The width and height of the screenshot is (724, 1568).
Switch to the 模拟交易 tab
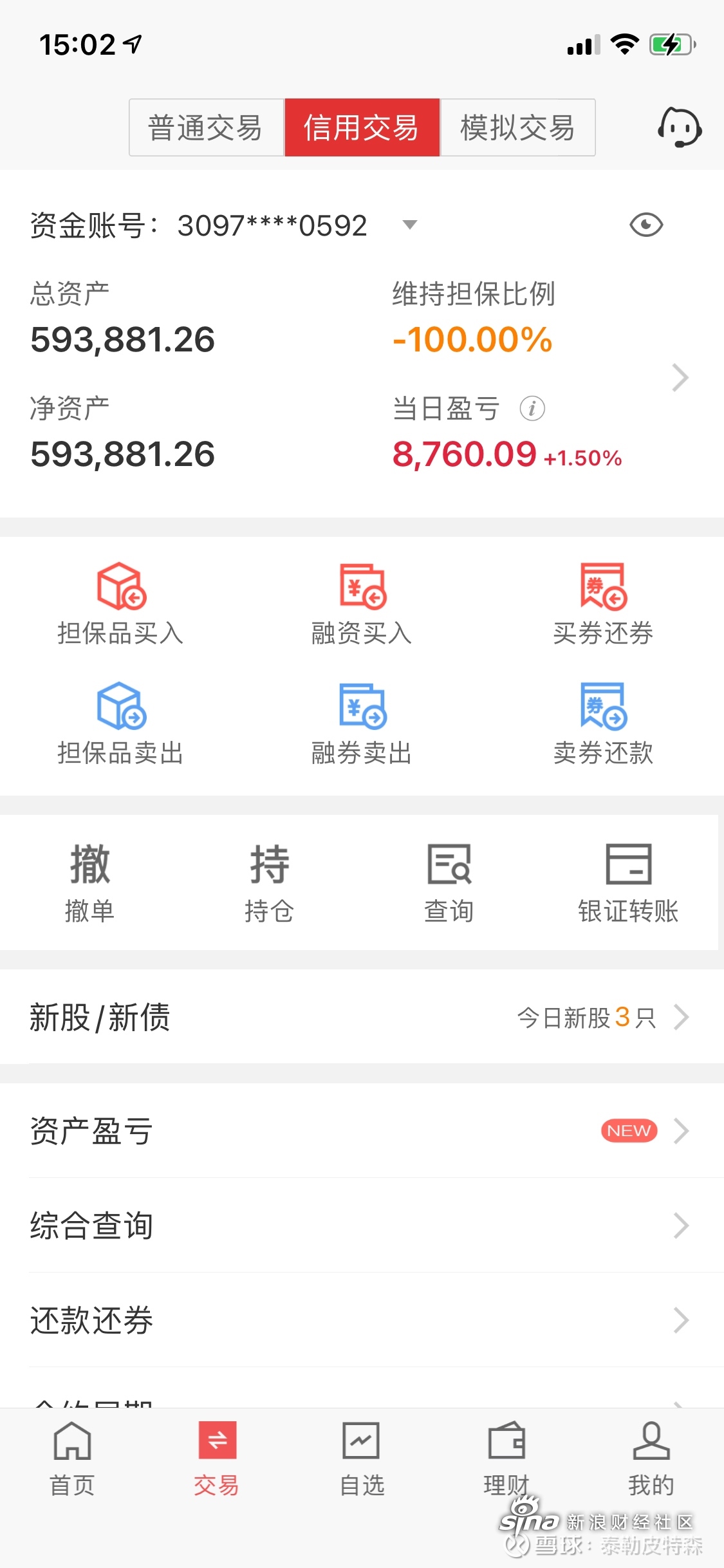pyautogui.click(x=517, y=127)
